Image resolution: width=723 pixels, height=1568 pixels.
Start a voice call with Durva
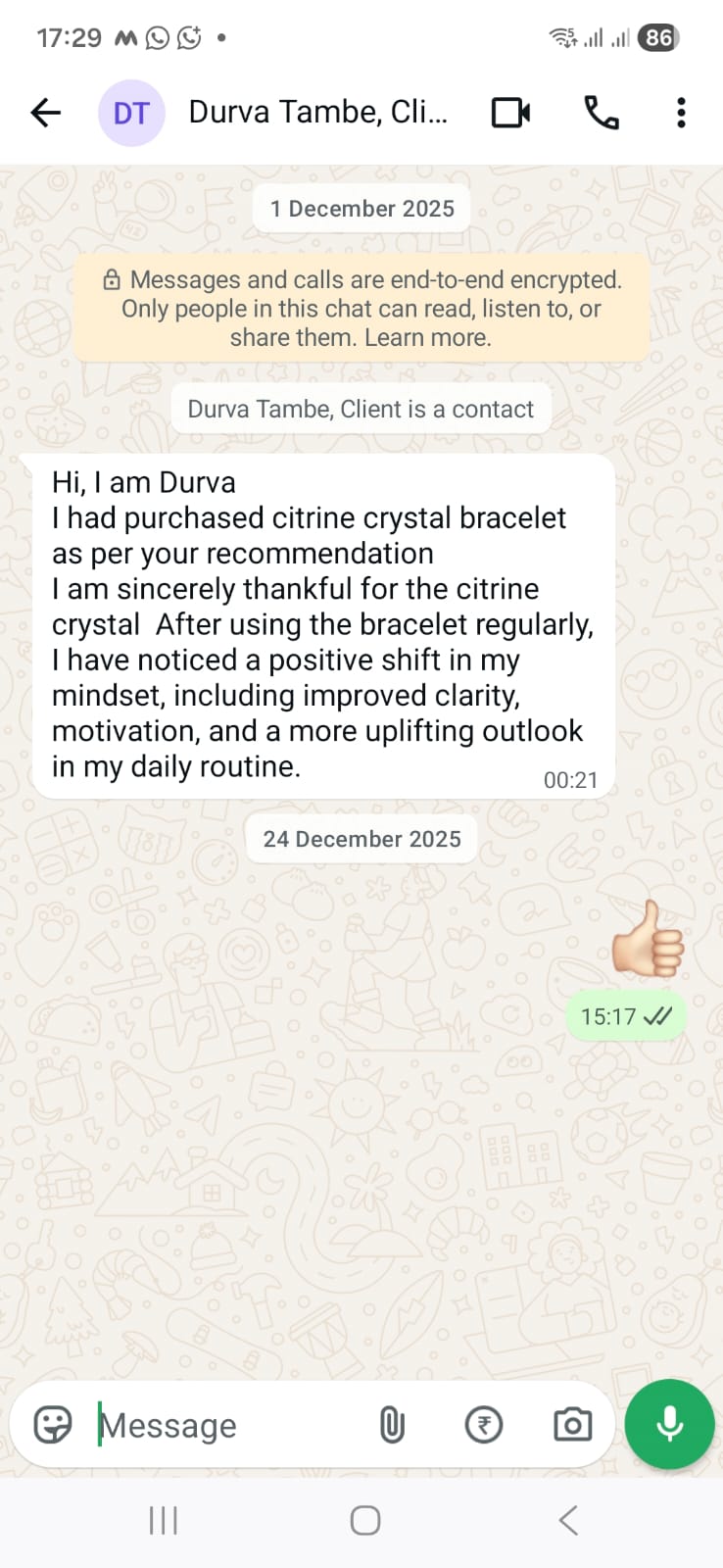tap(602, 113)
